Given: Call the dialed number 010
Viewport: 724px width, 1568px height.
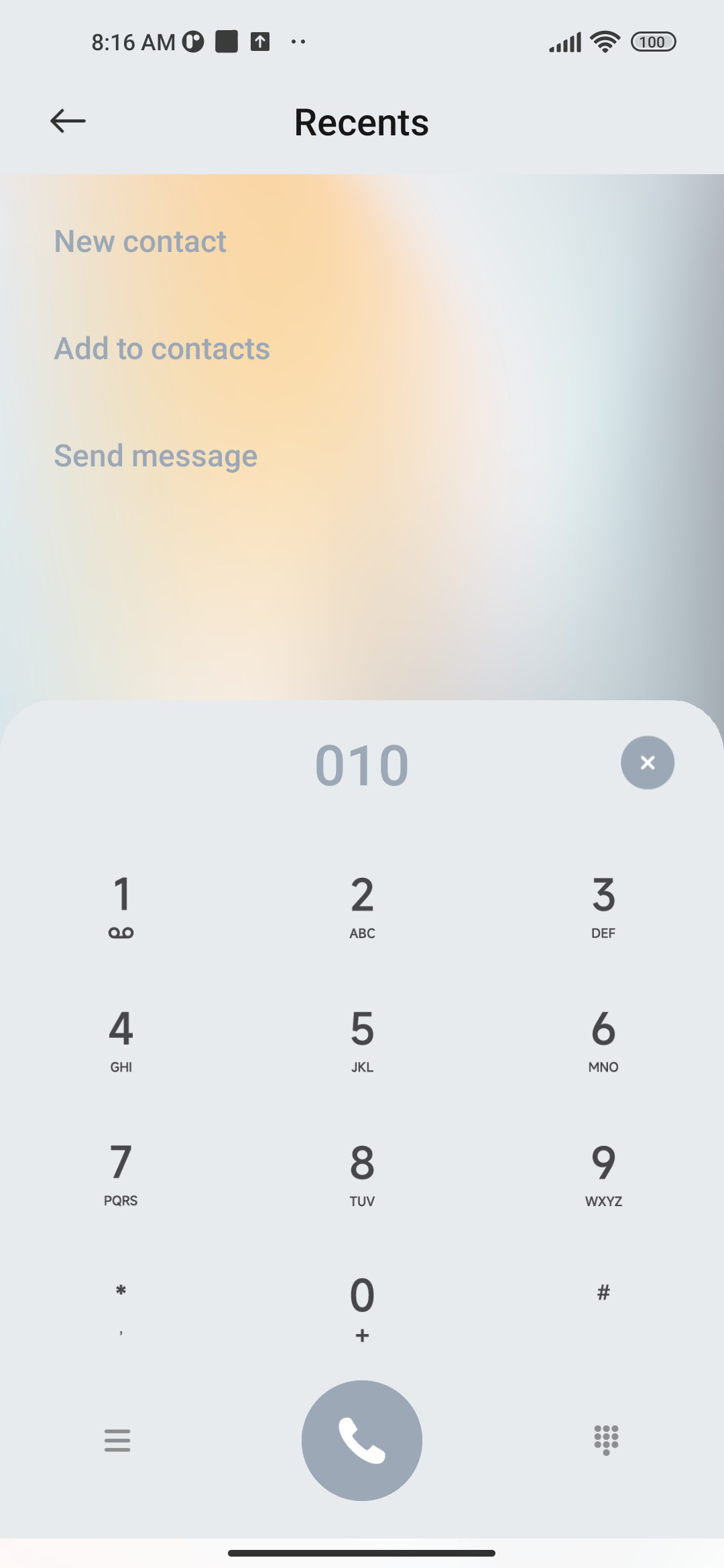Looking at the screenshot, I should pos(362,1440).
